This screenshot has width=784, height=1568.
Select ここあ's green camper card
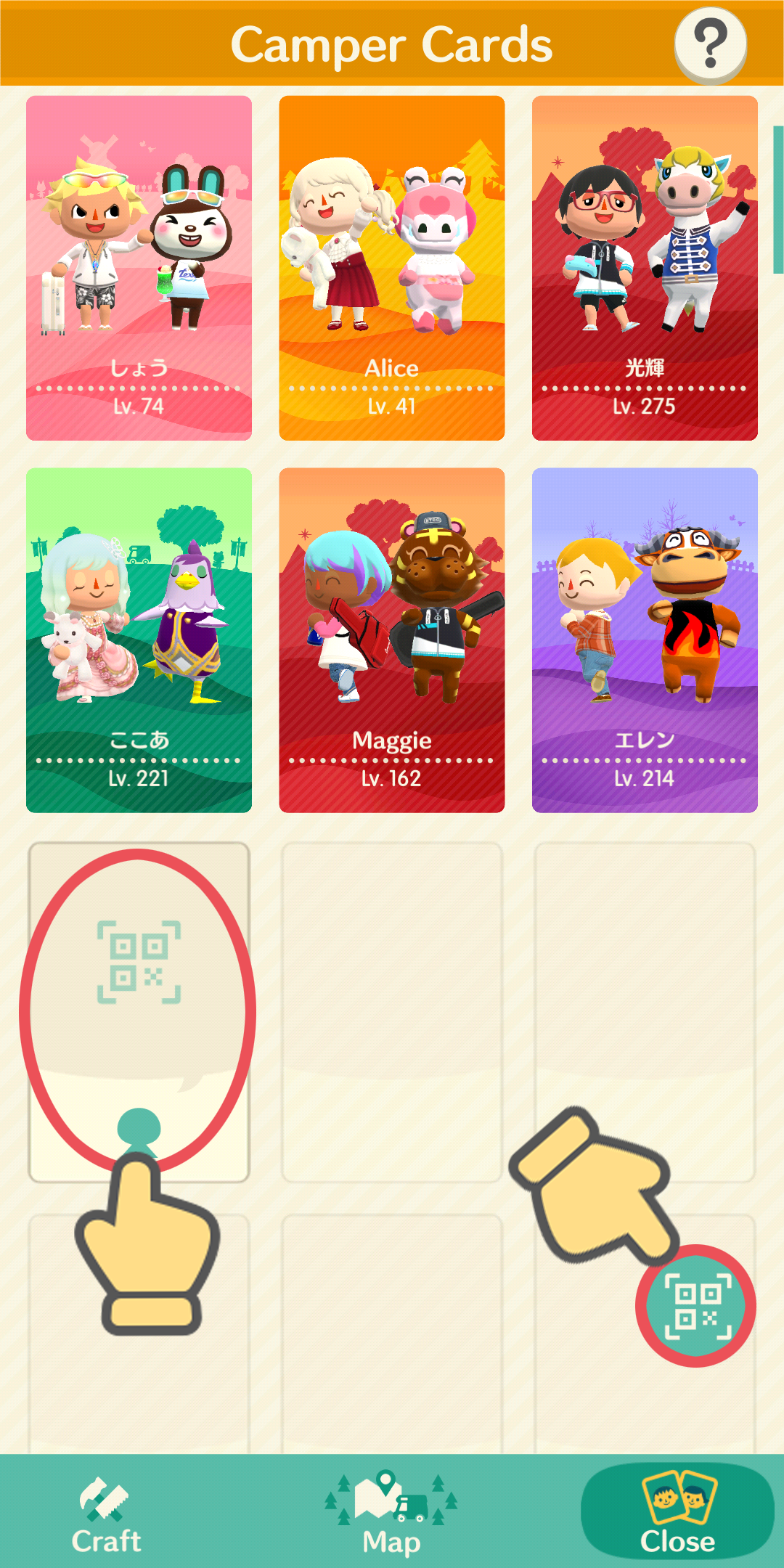[139, 639]
